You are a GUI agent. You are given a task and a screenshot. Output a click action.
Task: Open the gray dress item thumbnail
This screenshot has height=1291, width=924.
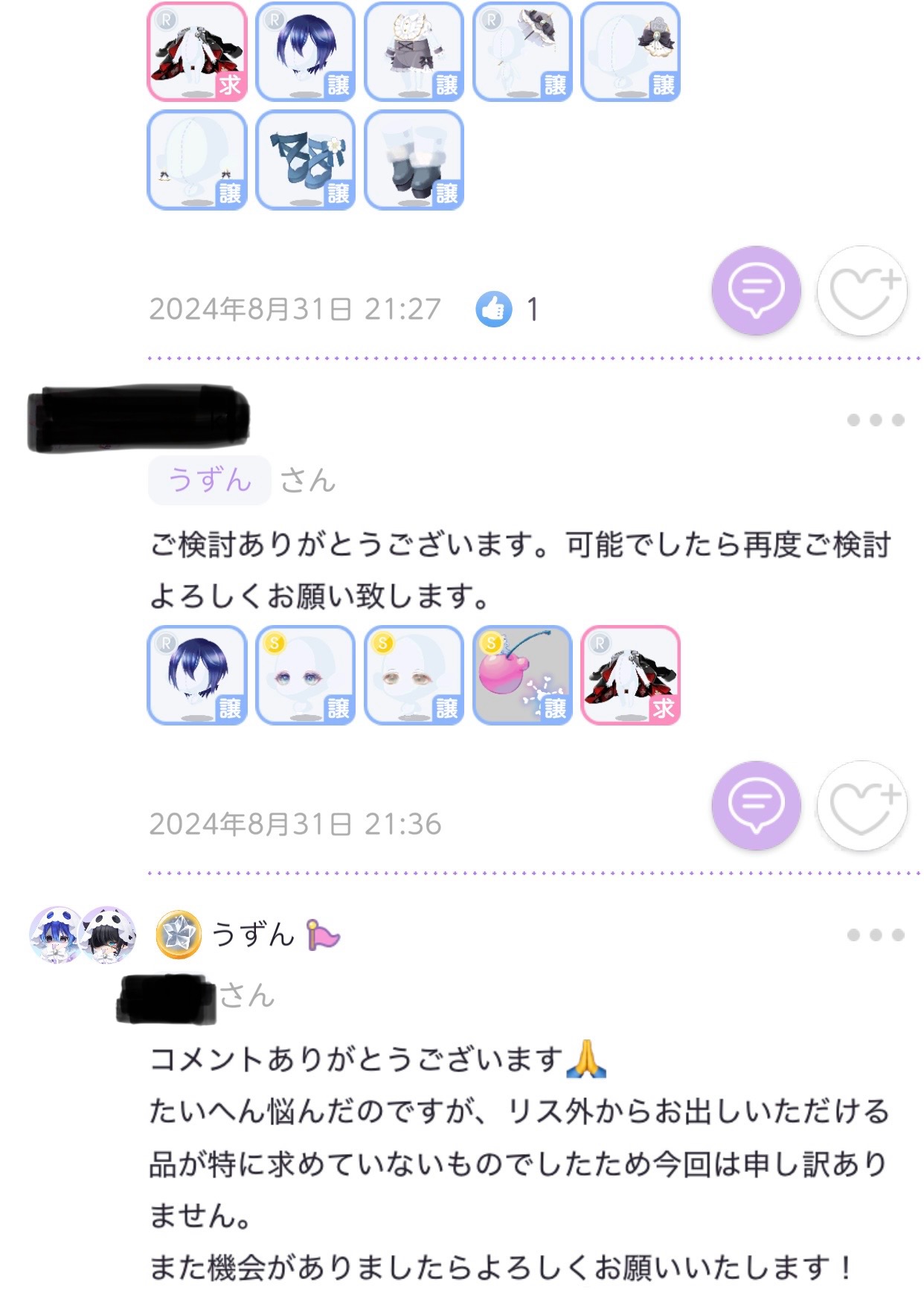click(414, 51)
